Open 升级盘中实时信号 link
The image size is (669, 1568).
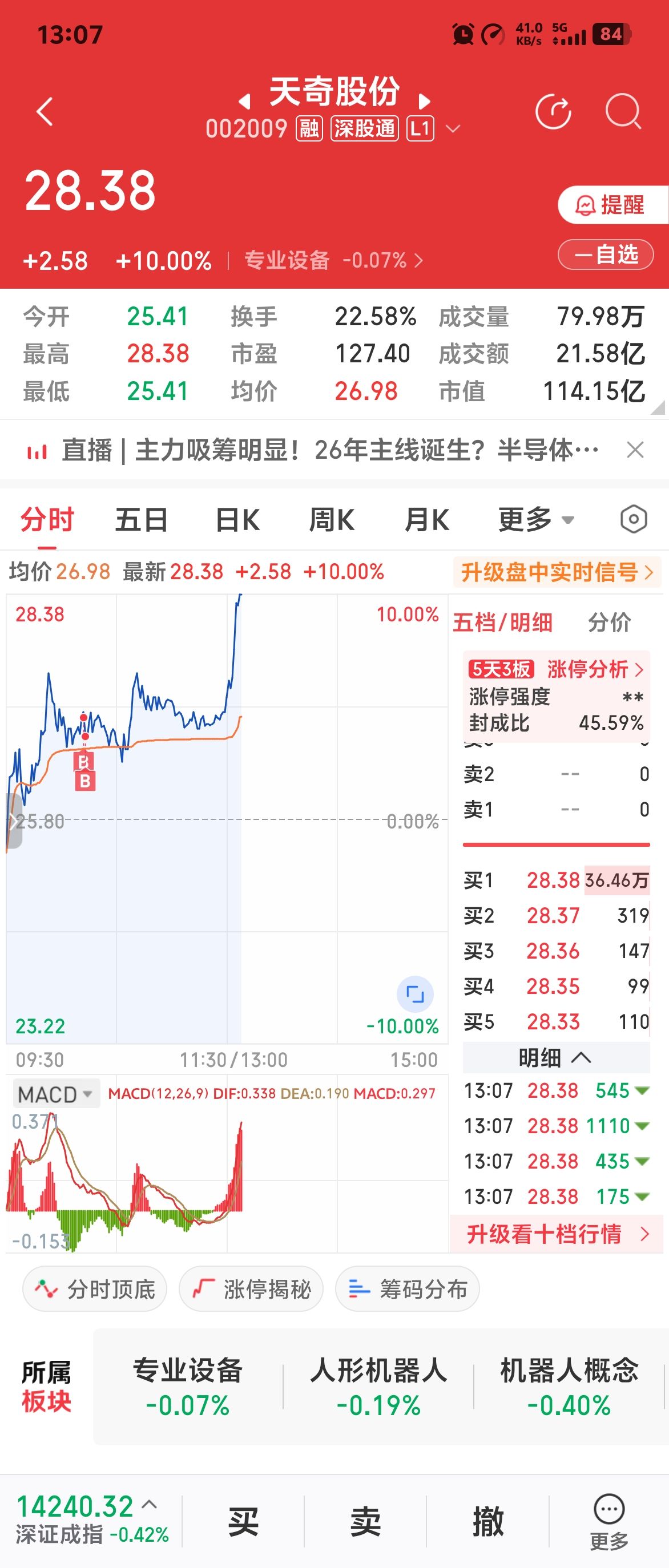[557, 572]
